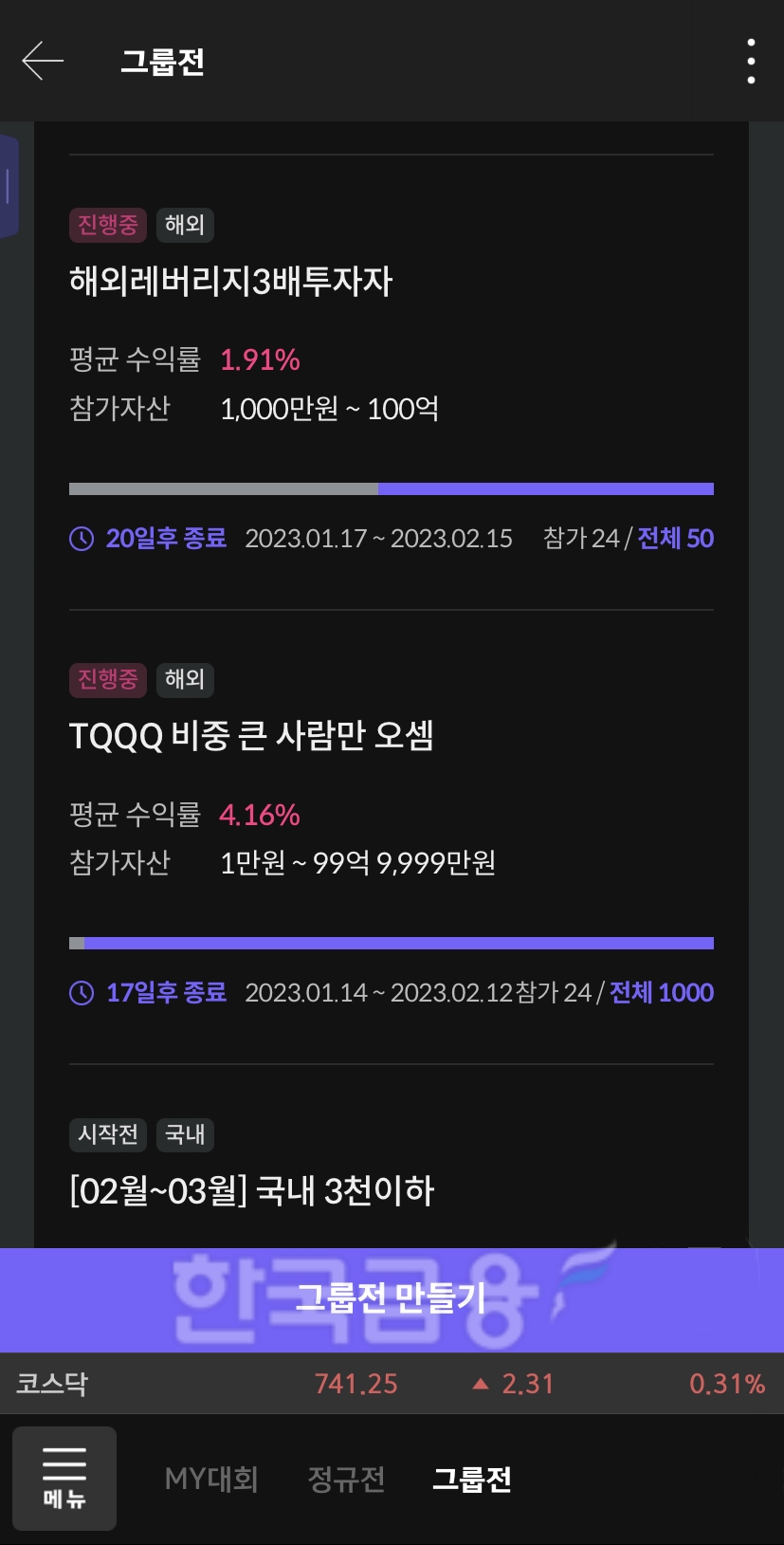Open the hamburger 메뉴 button
This screenshot has height=1545, width=784.
63,1478
